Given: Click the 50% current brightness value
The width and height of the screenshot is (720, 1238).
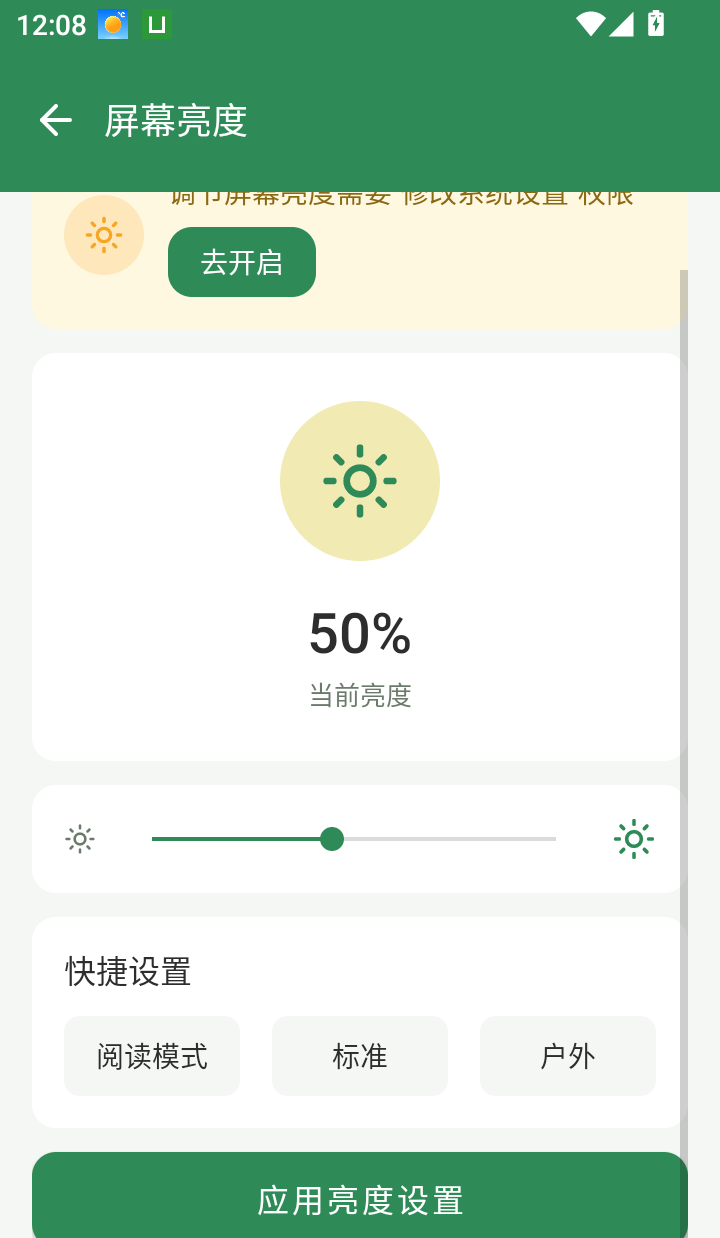Looking at the screenshot, I should click(x=360, y=632).
